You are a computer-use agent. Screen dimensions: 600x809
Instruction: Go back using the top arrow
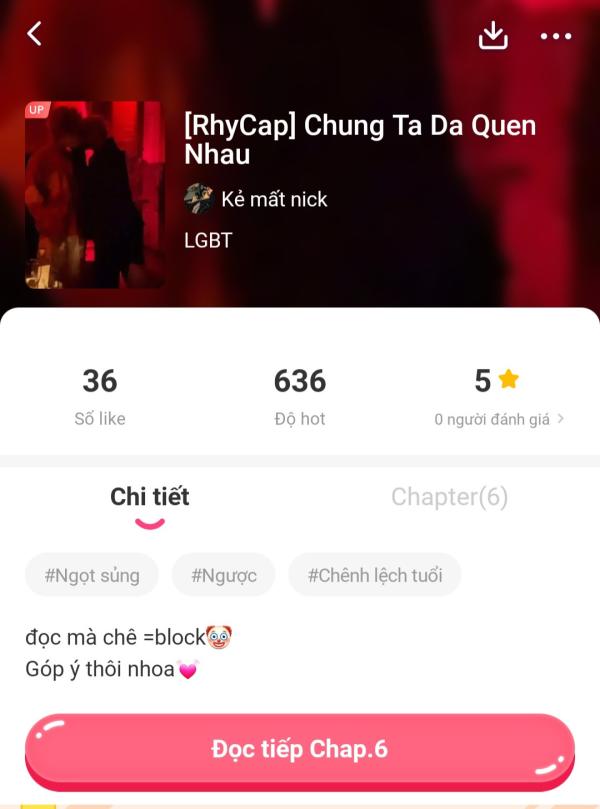[35, 34]
